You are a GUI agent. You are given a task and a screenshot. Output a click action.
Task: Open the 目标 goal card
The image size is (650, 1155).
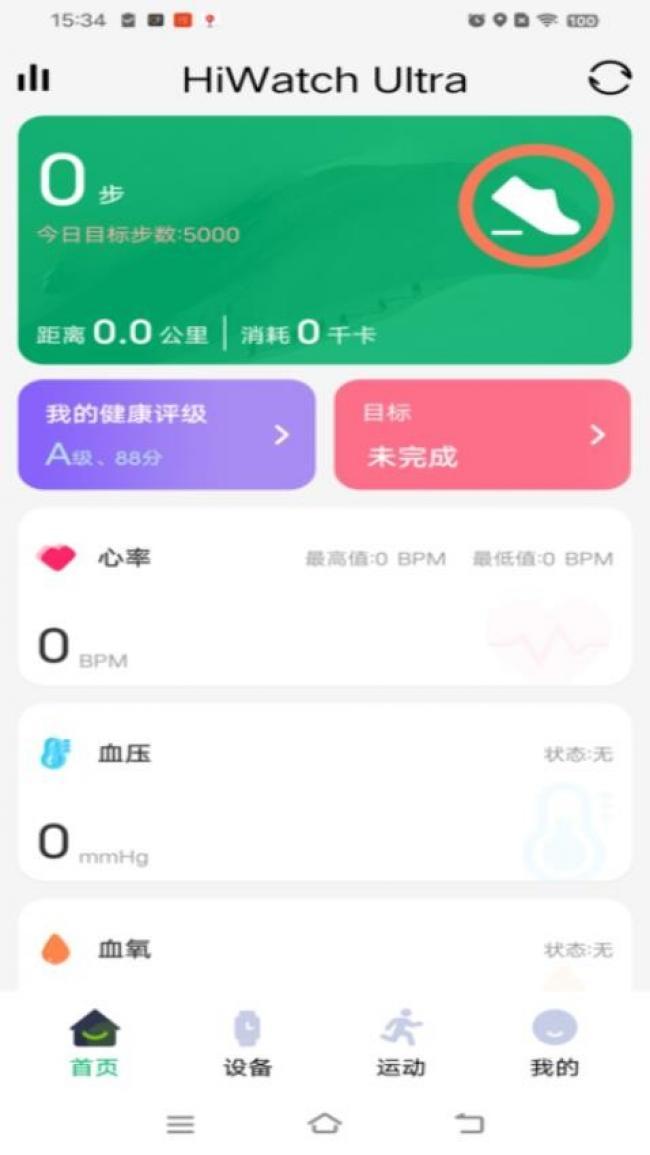(482, 435)
